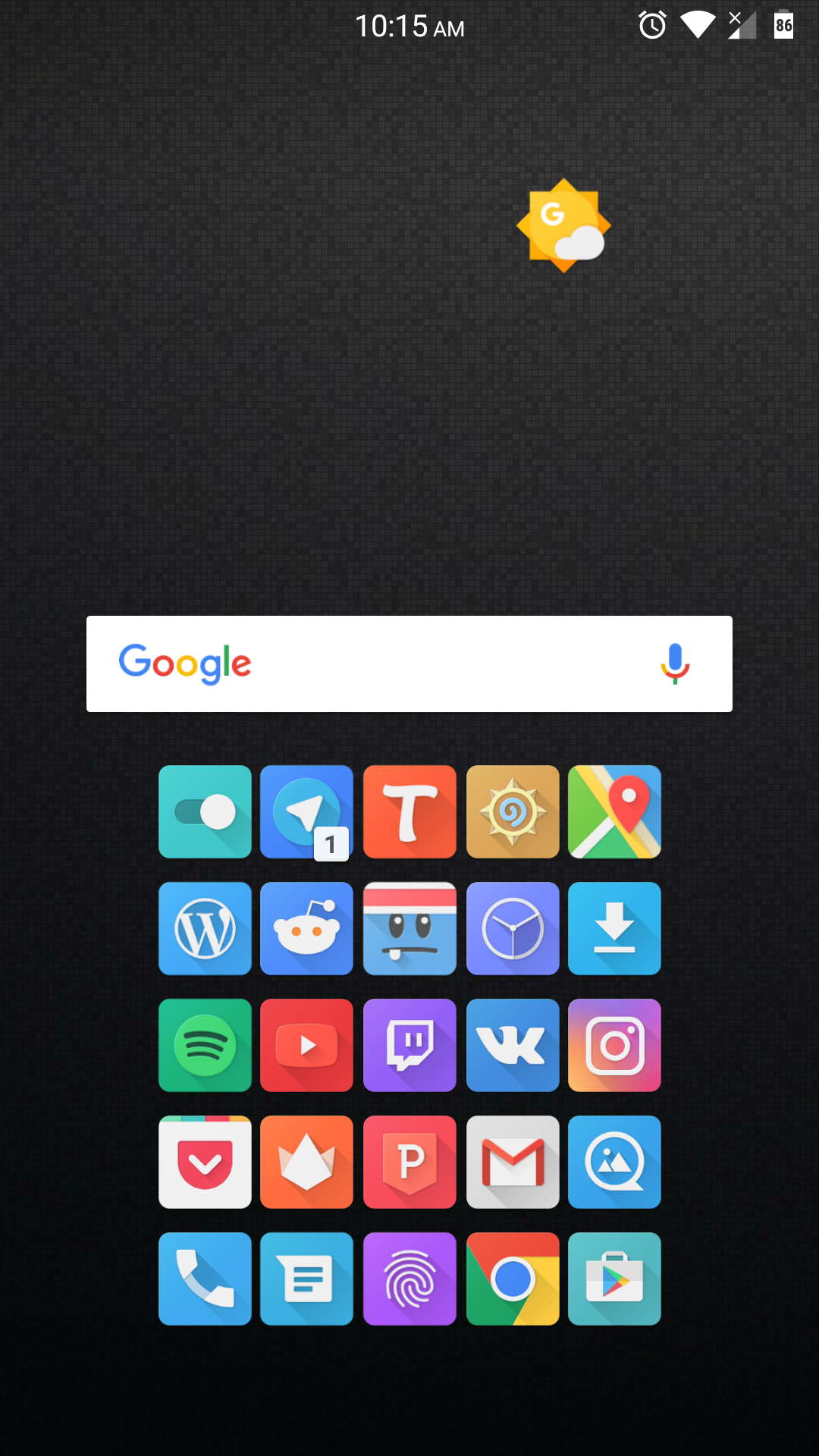
Task: Open the VK app
Action: pos(513,1046)
